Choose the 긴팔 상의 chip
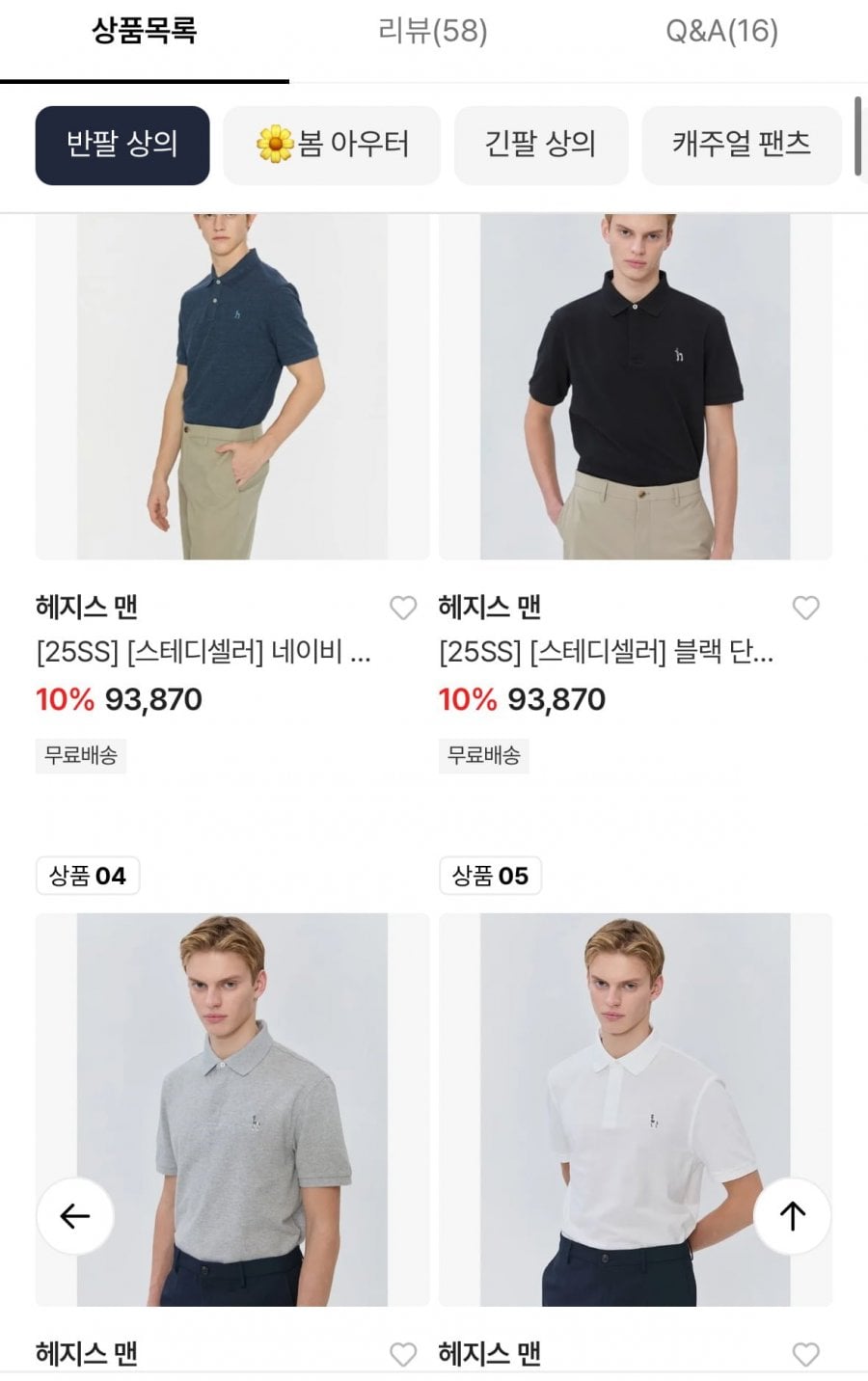 [540, 145]
